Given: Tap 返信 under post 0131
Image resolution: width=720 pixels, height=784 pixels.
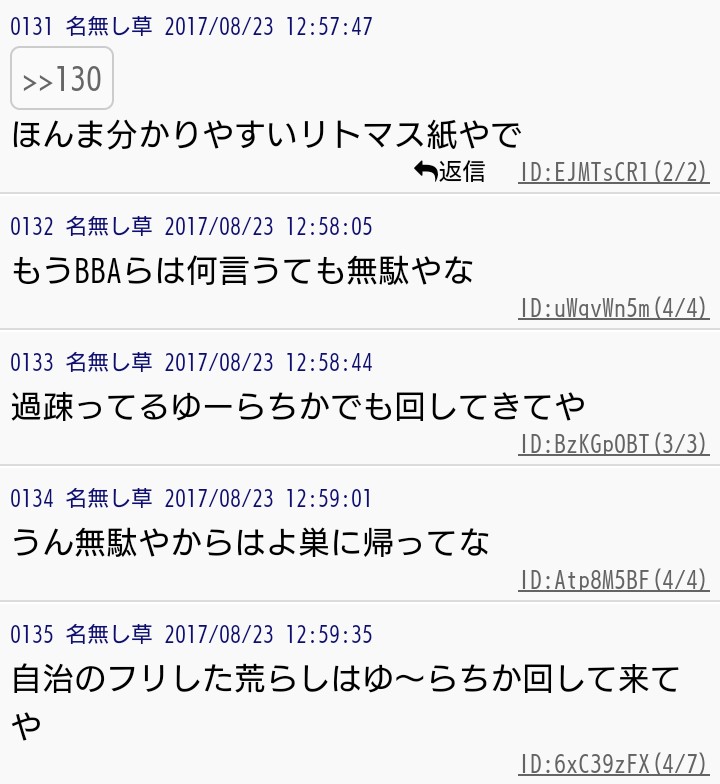Looking at the screenshot, I should tap(450, 172).
